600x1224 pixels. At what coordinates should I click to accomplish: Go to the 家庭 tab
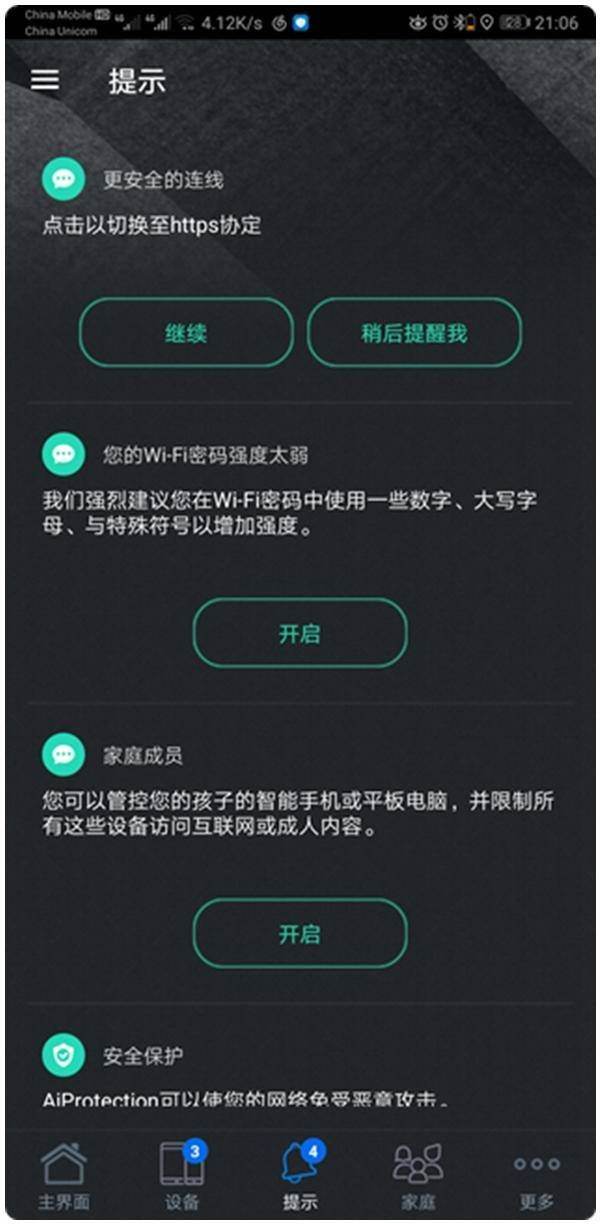[x=418, y=1177]
